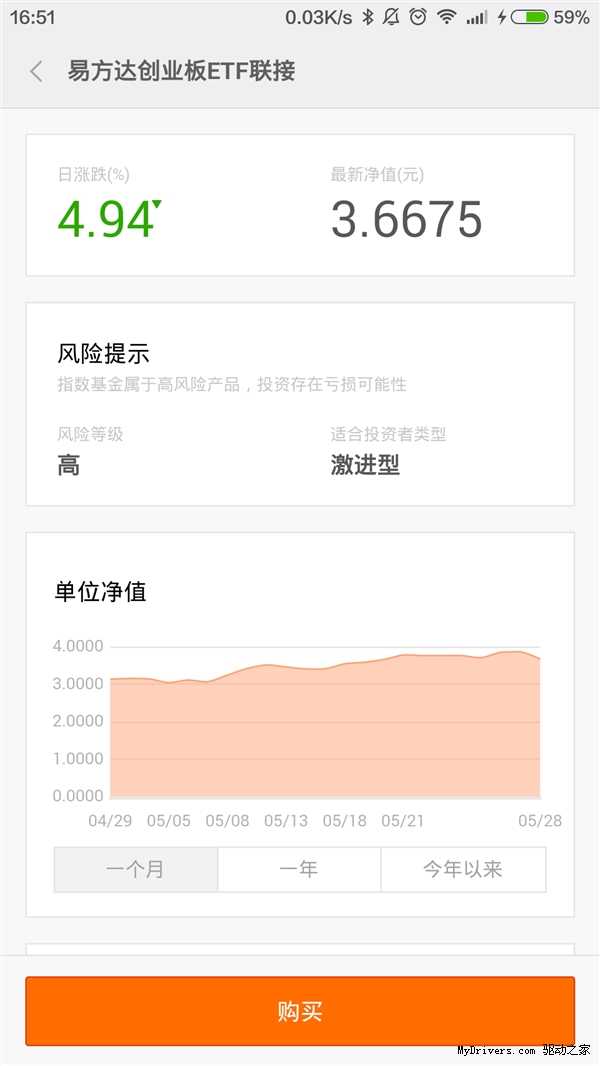Image resolution: width=600 pixels, height=1066 pixels.
Task: Tap the orange 购买 button
Action: pos(300,1011)
